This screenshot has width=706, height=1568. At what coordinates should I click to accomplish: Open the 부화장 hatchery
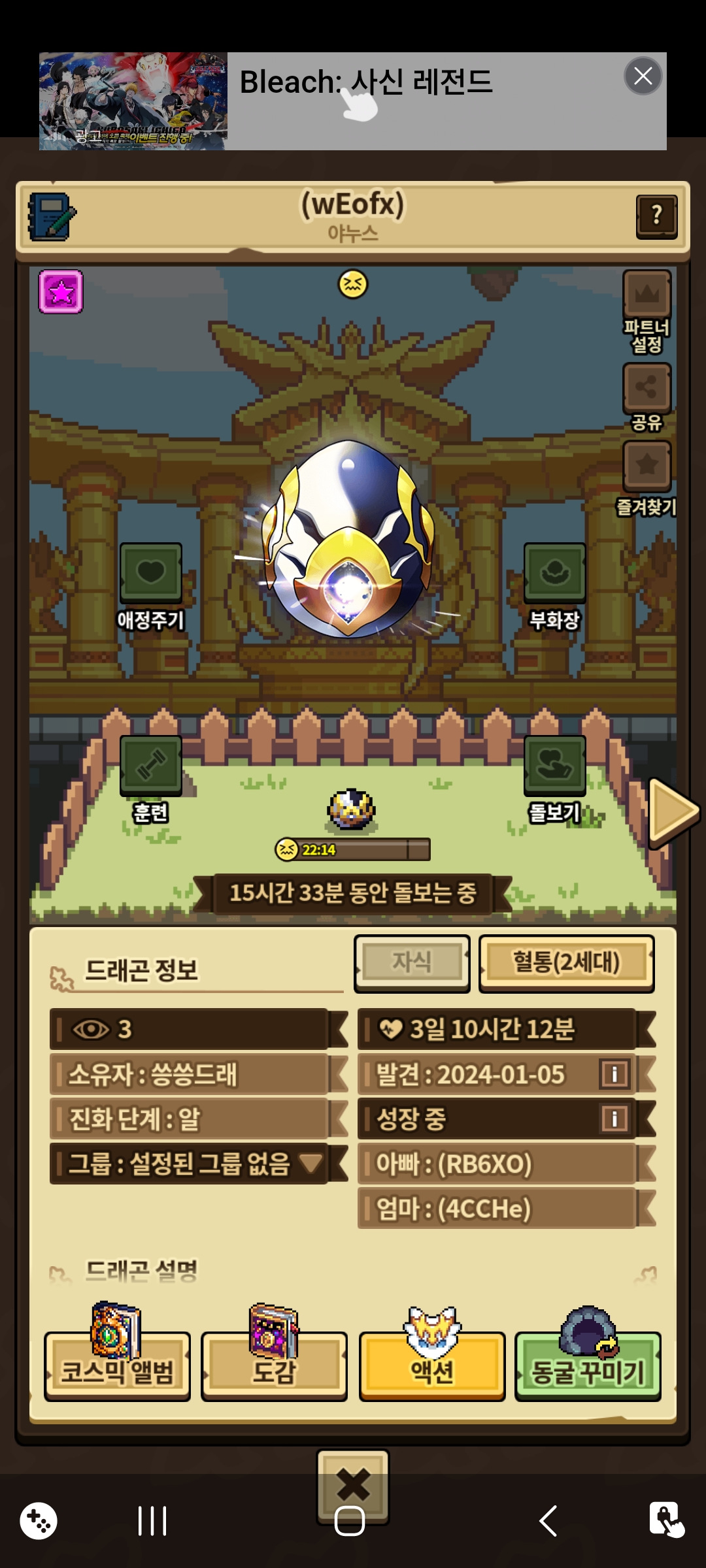click(554, 574)
